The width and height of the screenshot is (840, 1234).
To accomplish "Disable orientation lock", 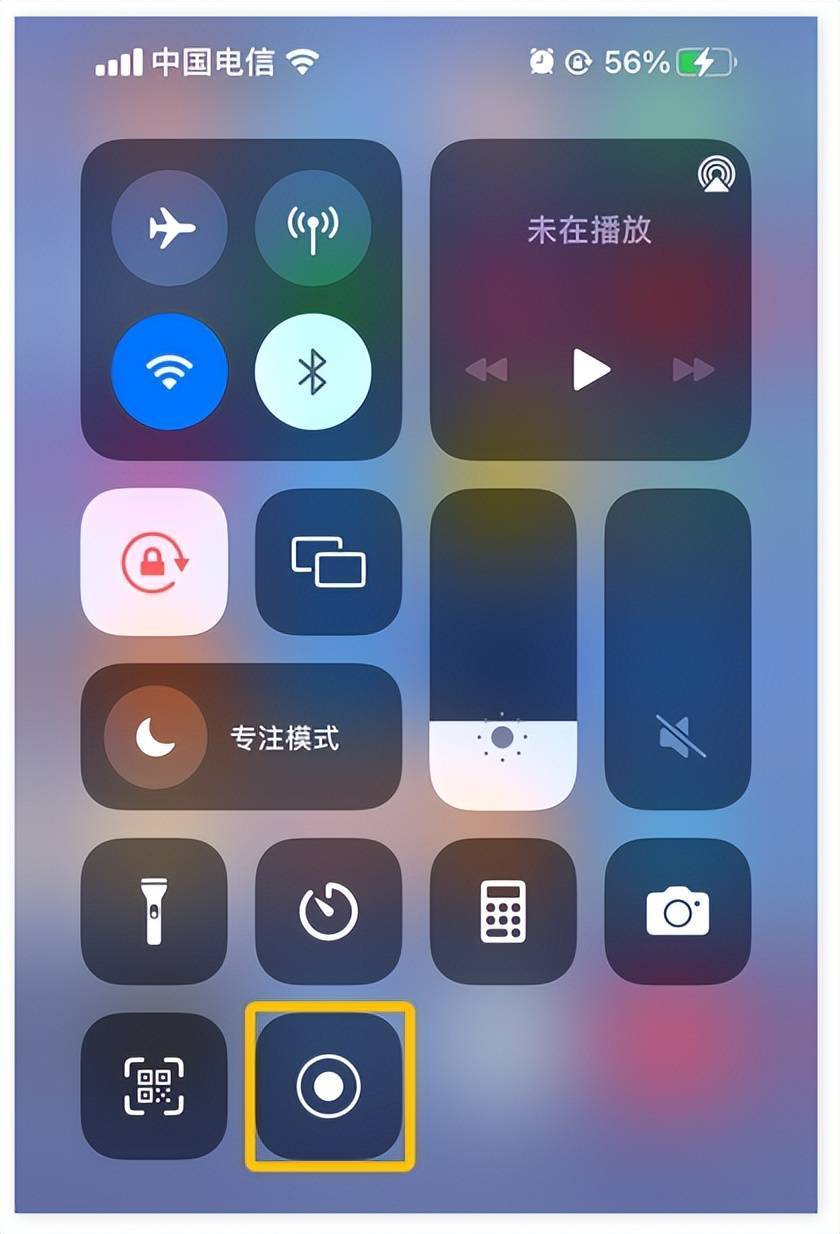I will point(154,563).
